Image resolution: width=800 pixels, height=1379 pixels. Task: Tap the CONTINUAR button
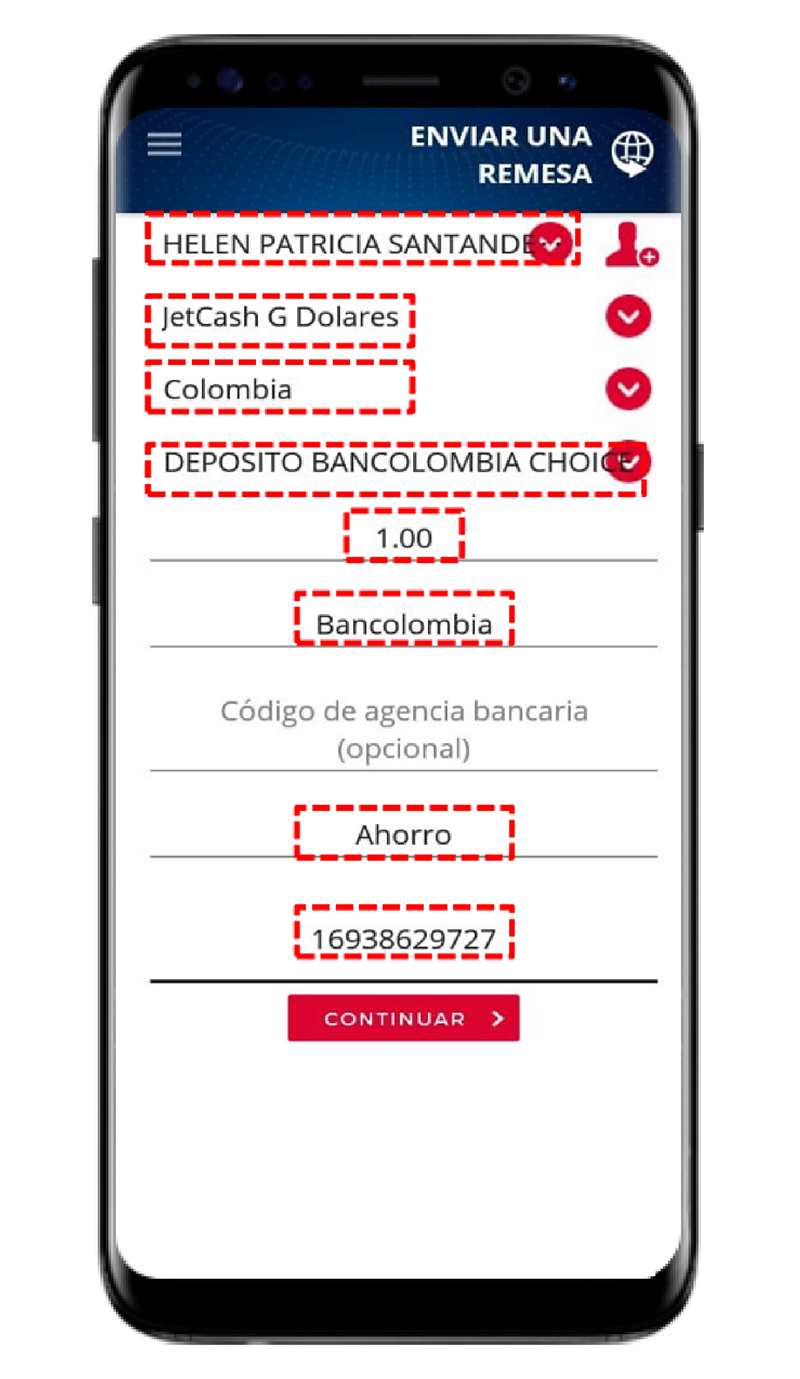tap(404, 1018)
